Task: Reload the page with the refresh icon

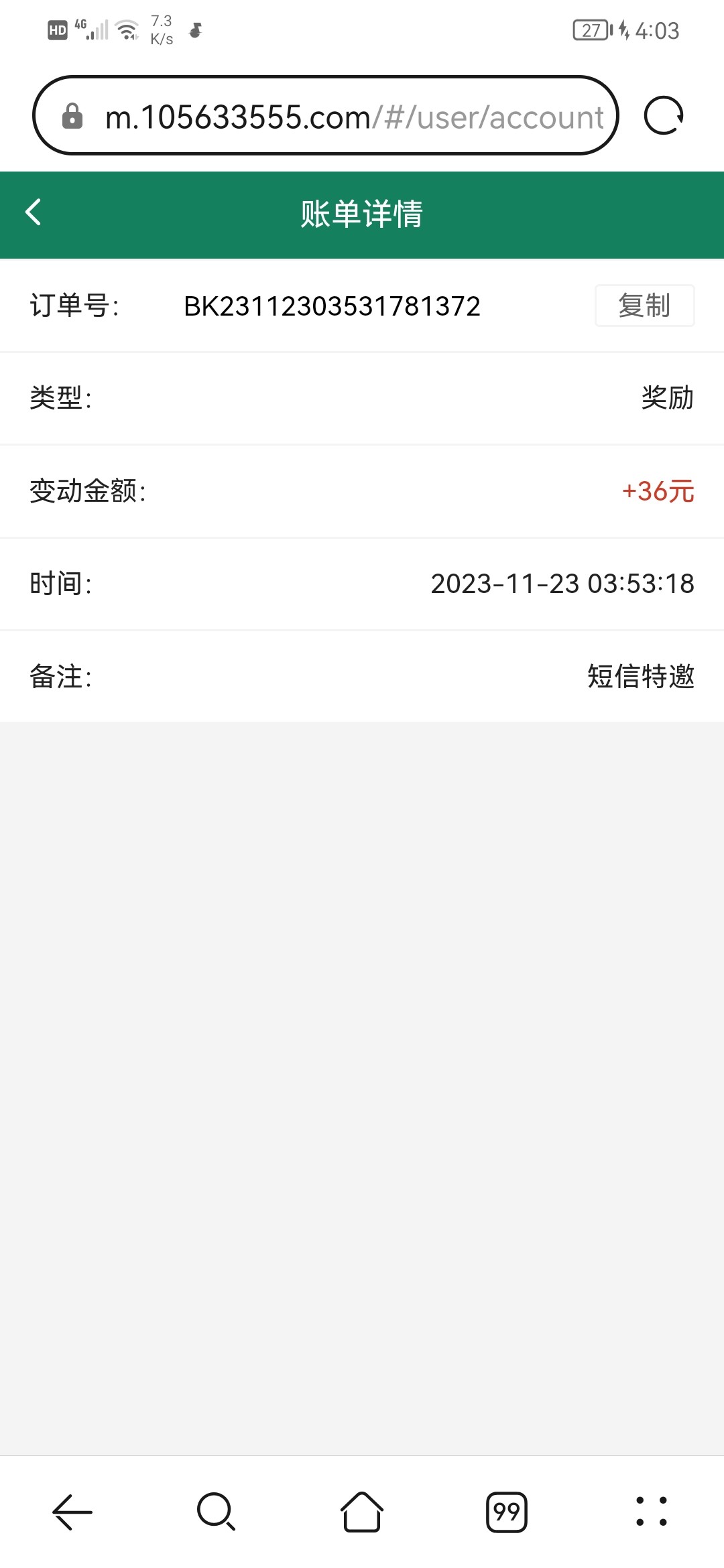Action: 663,116
